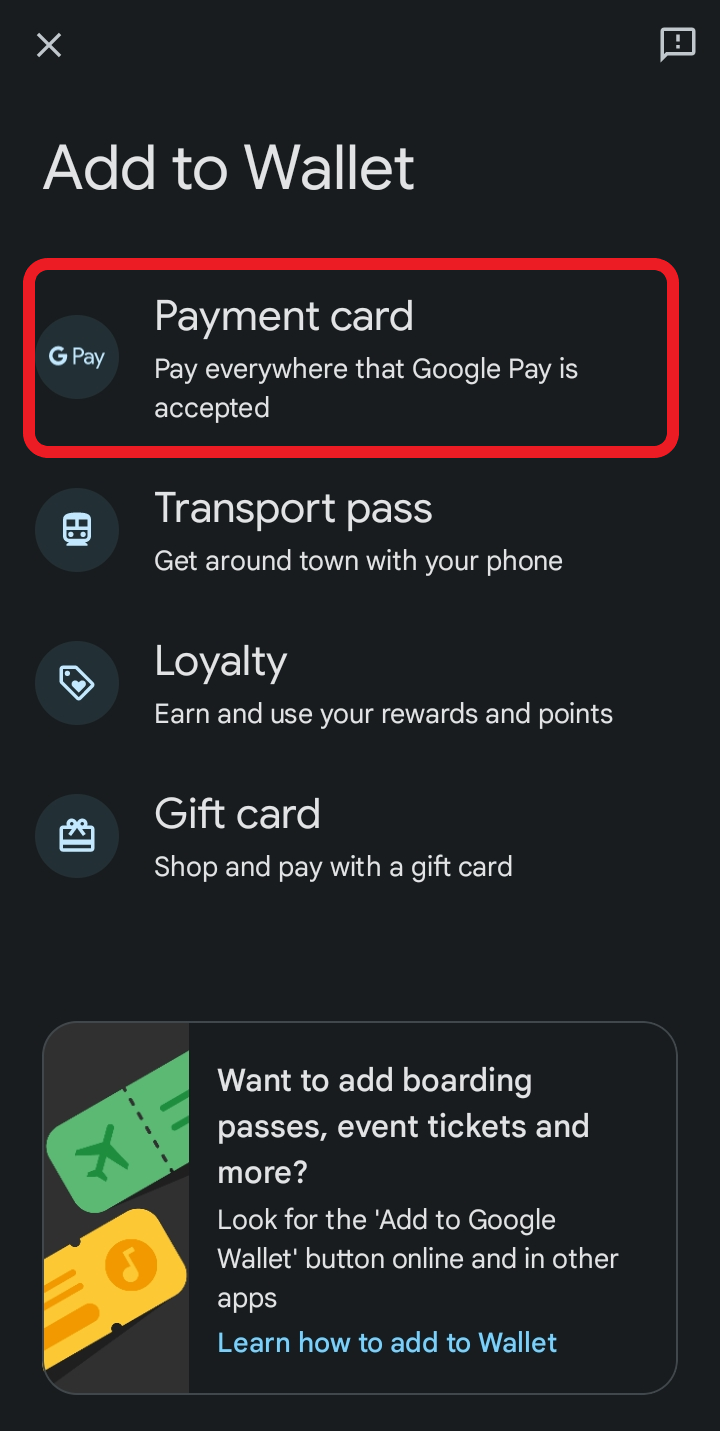
Task: Tap 'Pay everywhere that Google Pay is accepted' text
Action: click(x=366, y=388)
